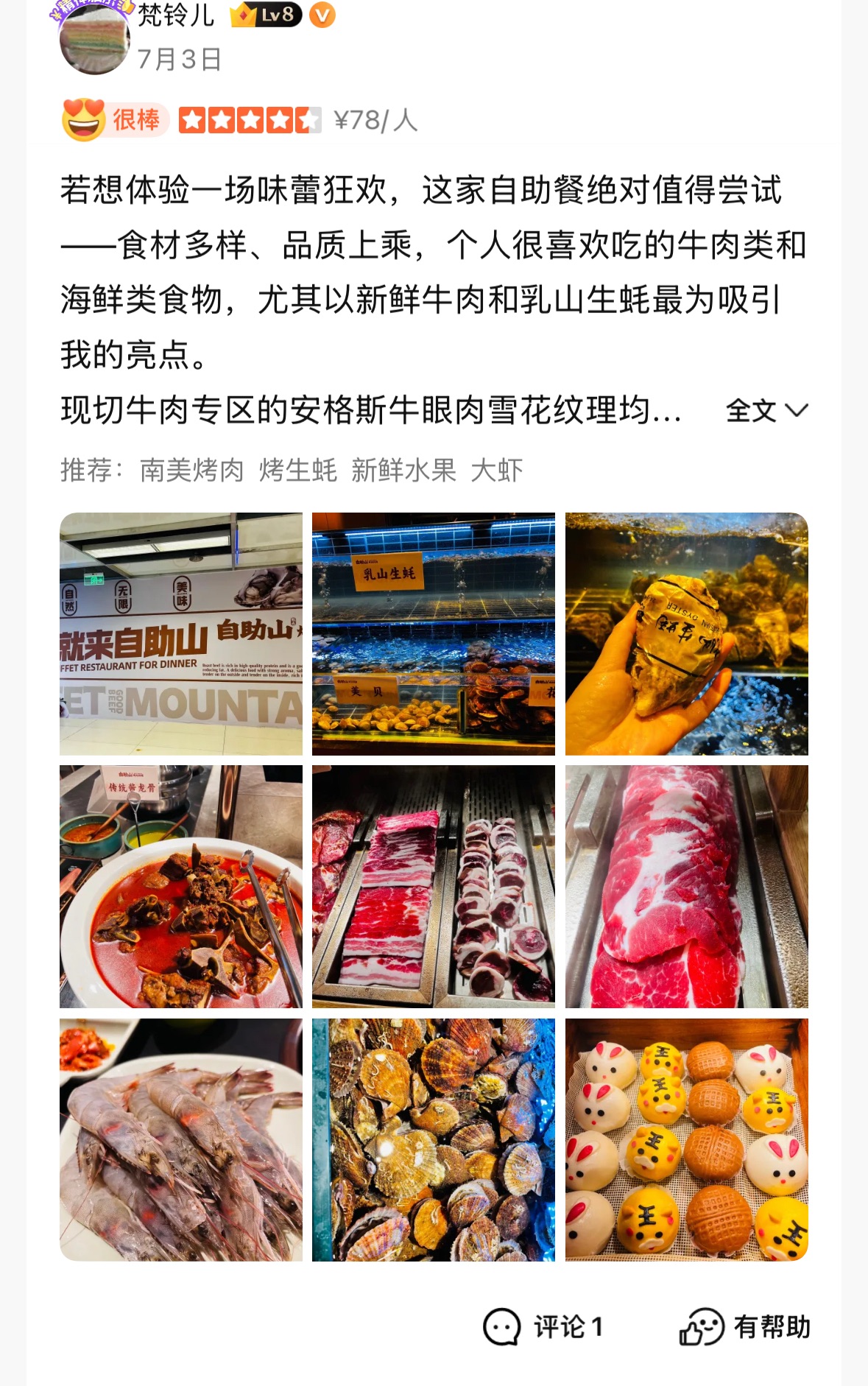Screen dimensions: 868x1386
Task: View the spicy red stew dish photo
Action: tap(181, 886)
